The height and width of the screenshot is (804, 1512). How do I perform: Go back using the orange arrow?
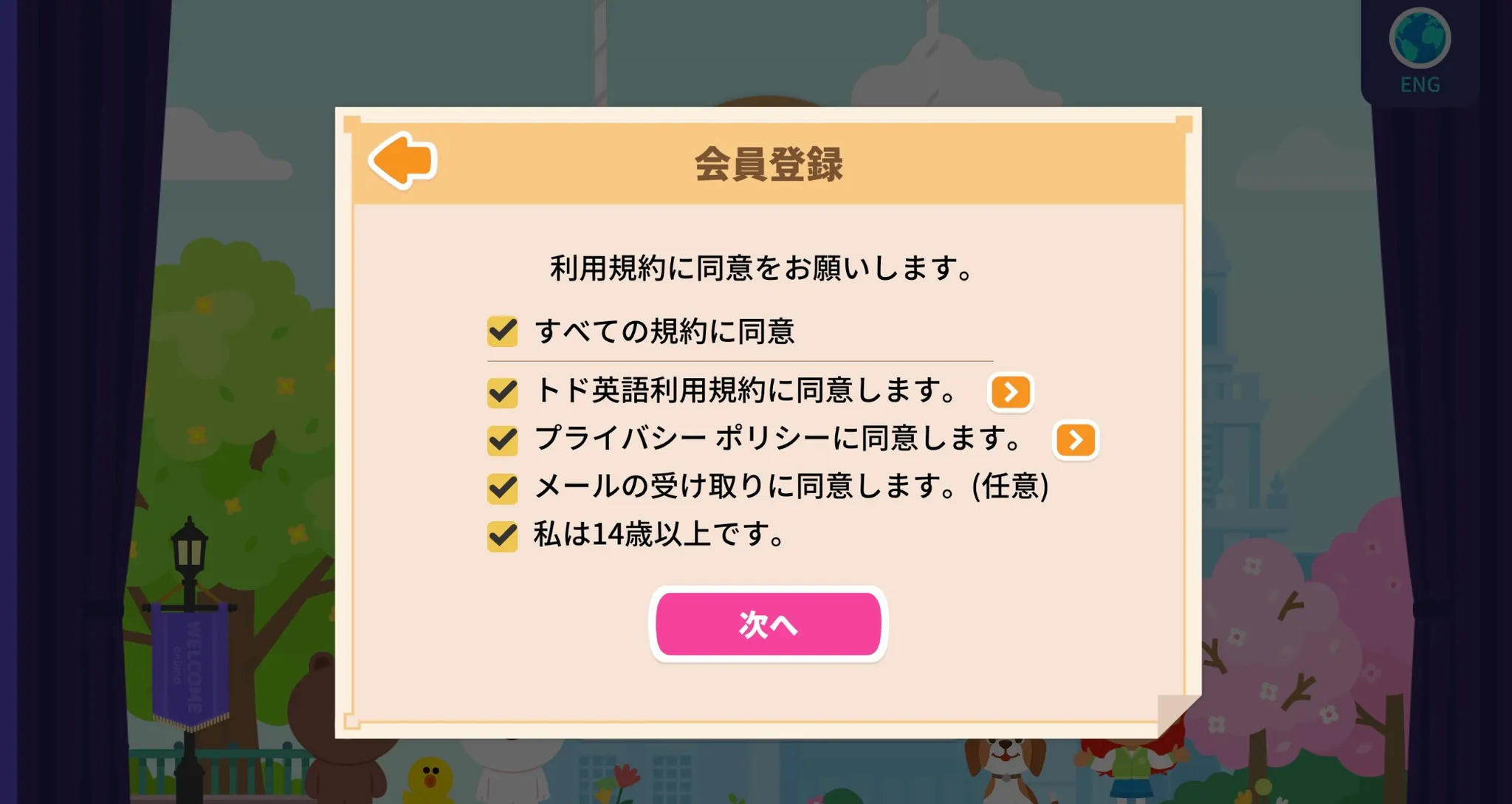[x=403, y=160]
